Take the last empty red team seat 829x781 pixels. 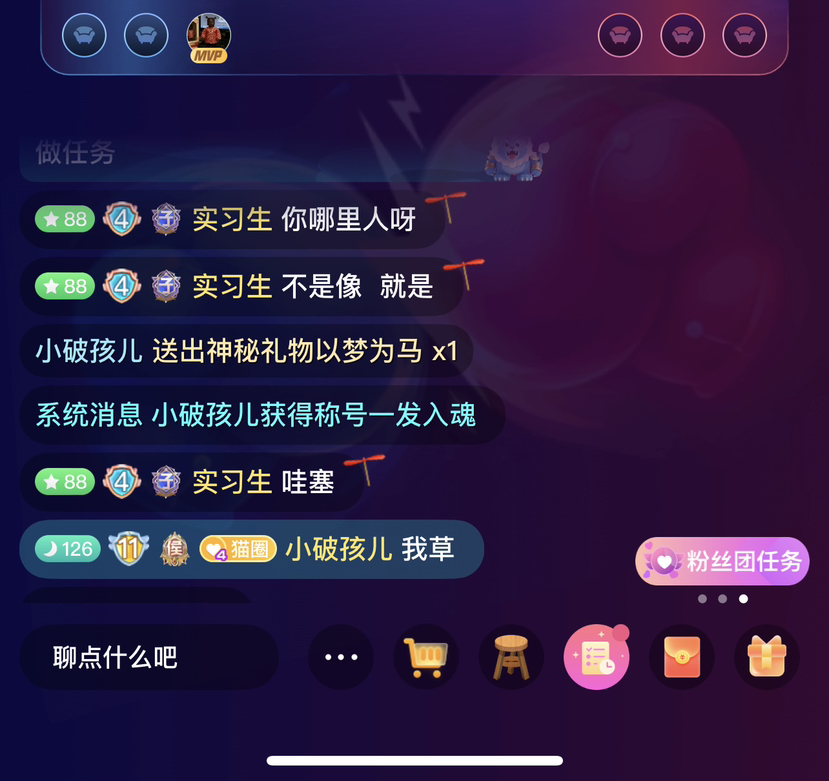(744, 36)
